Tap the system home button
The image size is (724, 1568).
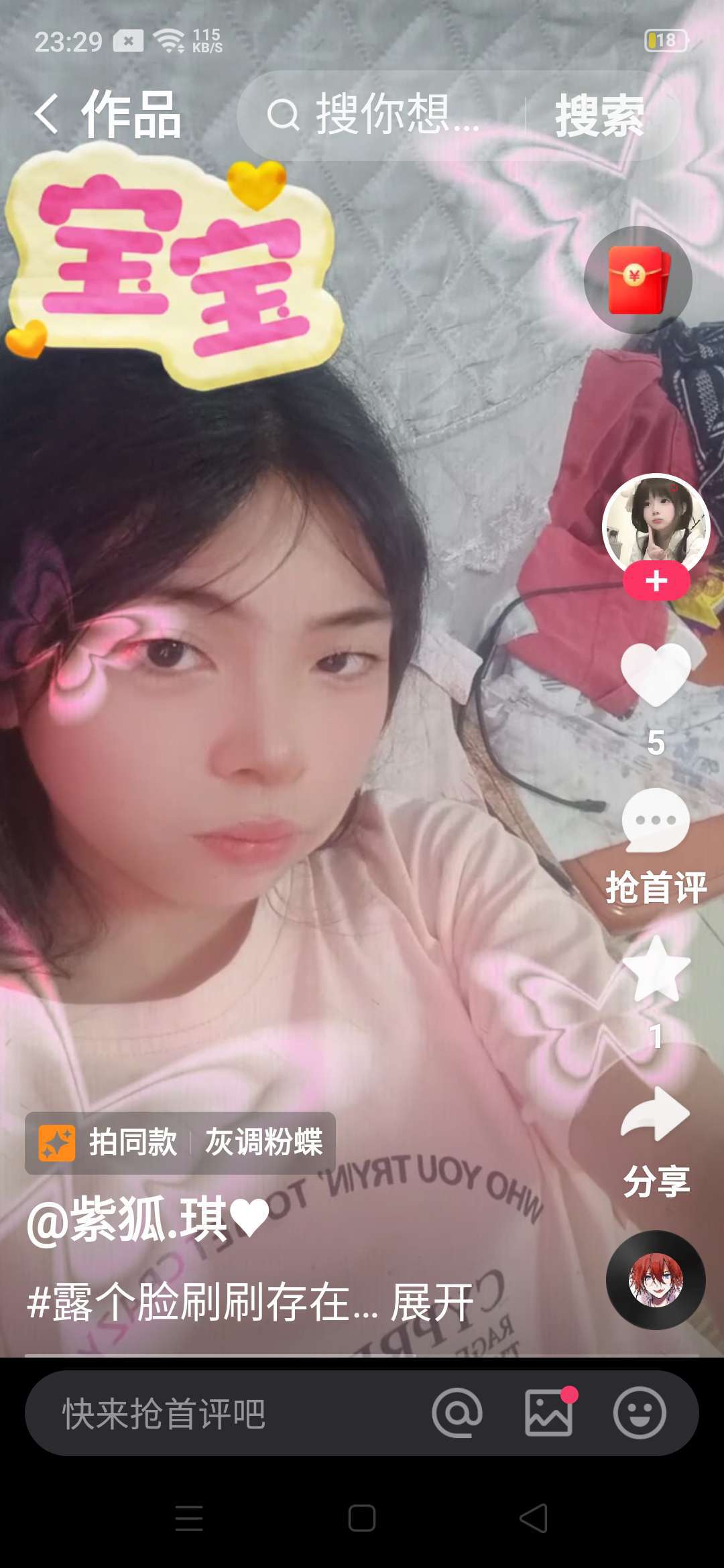click(362, 1518)
